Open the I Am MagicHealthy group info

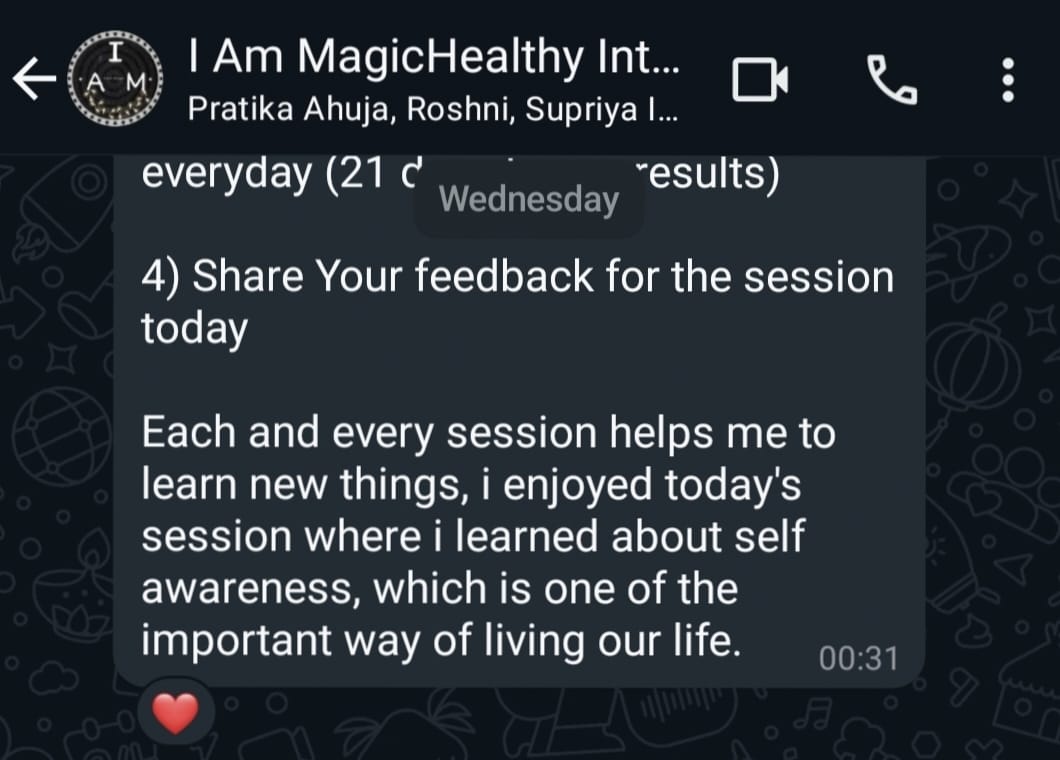(x=434, y=79)
